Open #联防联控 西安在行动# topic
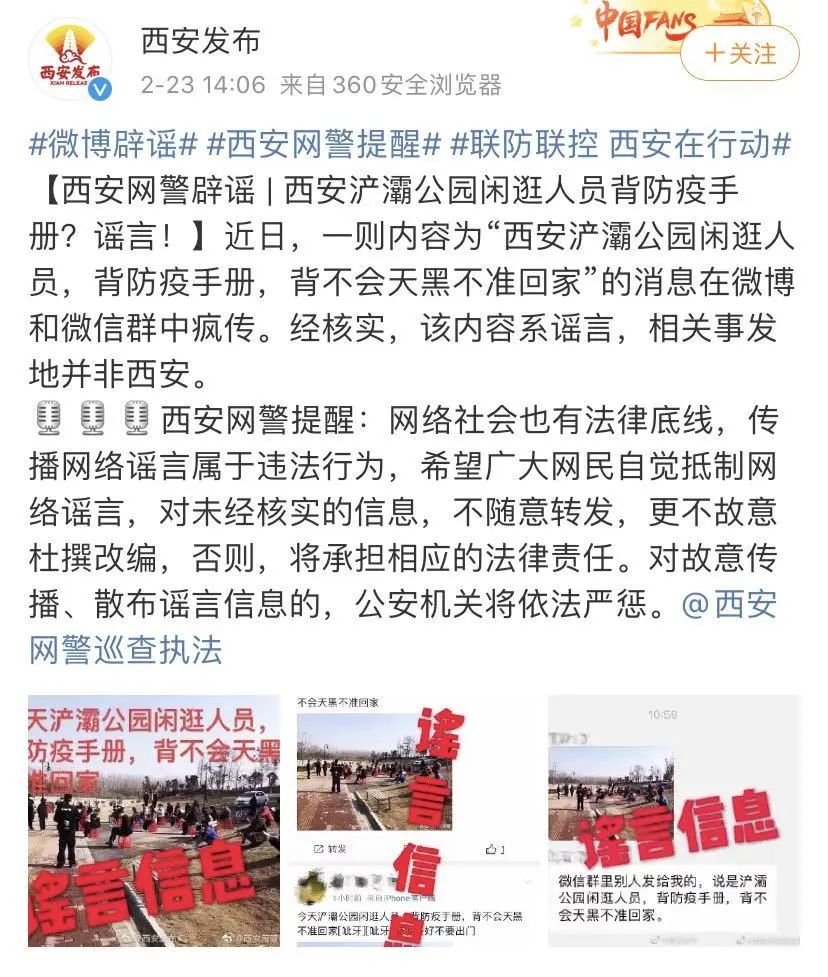Viewport: 828px width, 977px height. tap(620, 144)
